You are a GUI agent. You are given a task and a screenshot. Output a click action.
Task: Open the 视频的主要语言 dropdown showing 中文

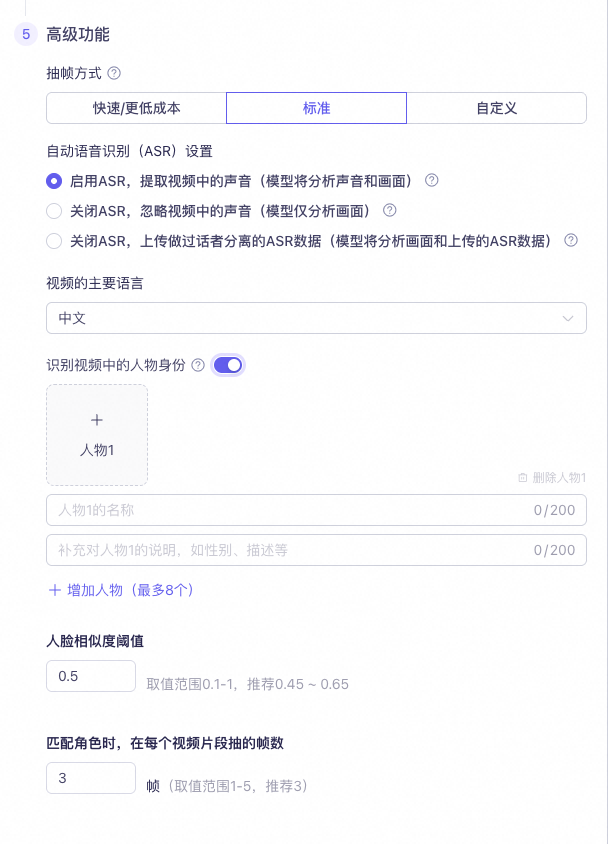click(316, 318)
